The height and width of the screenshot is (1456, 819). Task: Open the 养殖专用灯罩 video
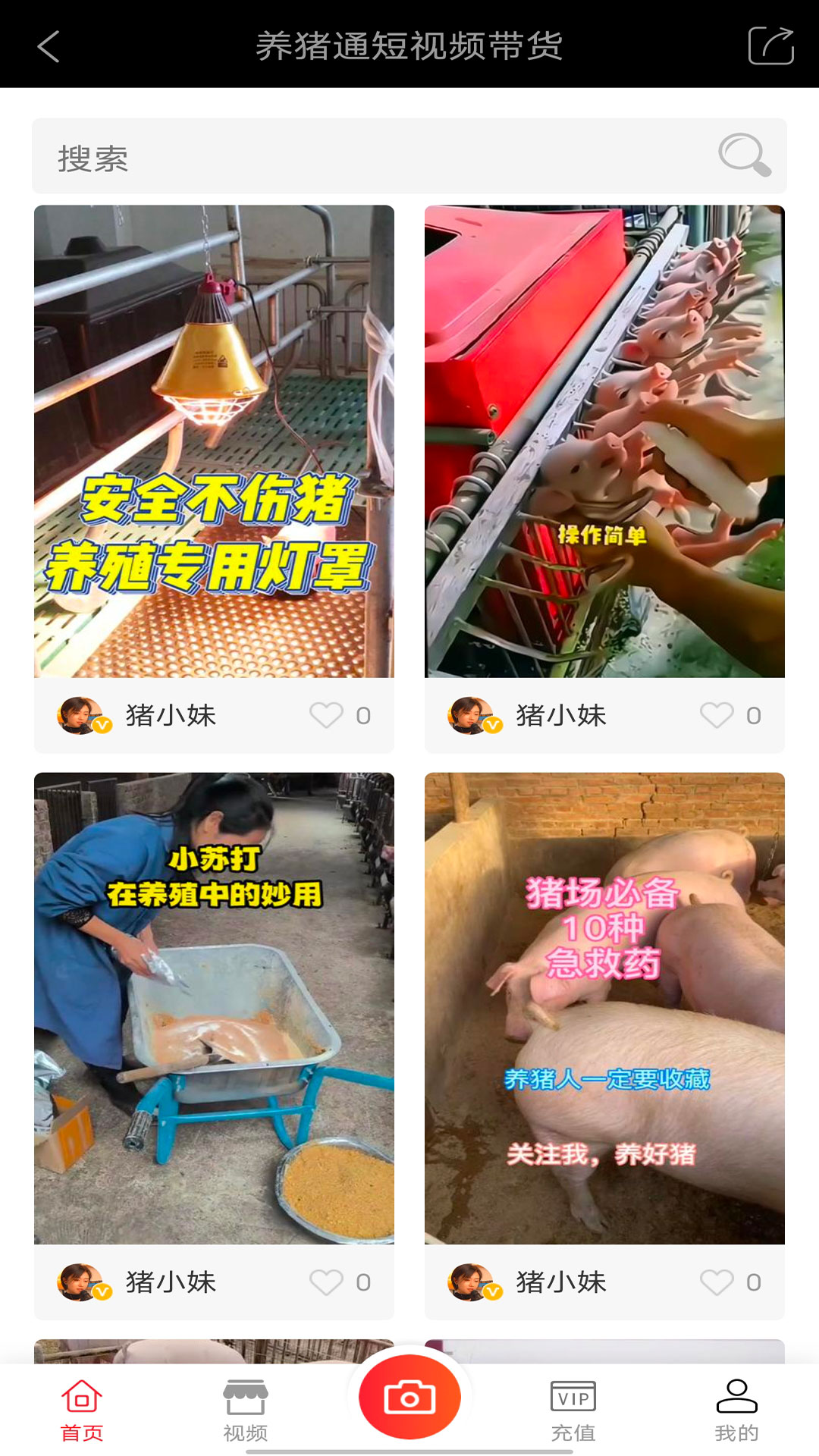214,441
